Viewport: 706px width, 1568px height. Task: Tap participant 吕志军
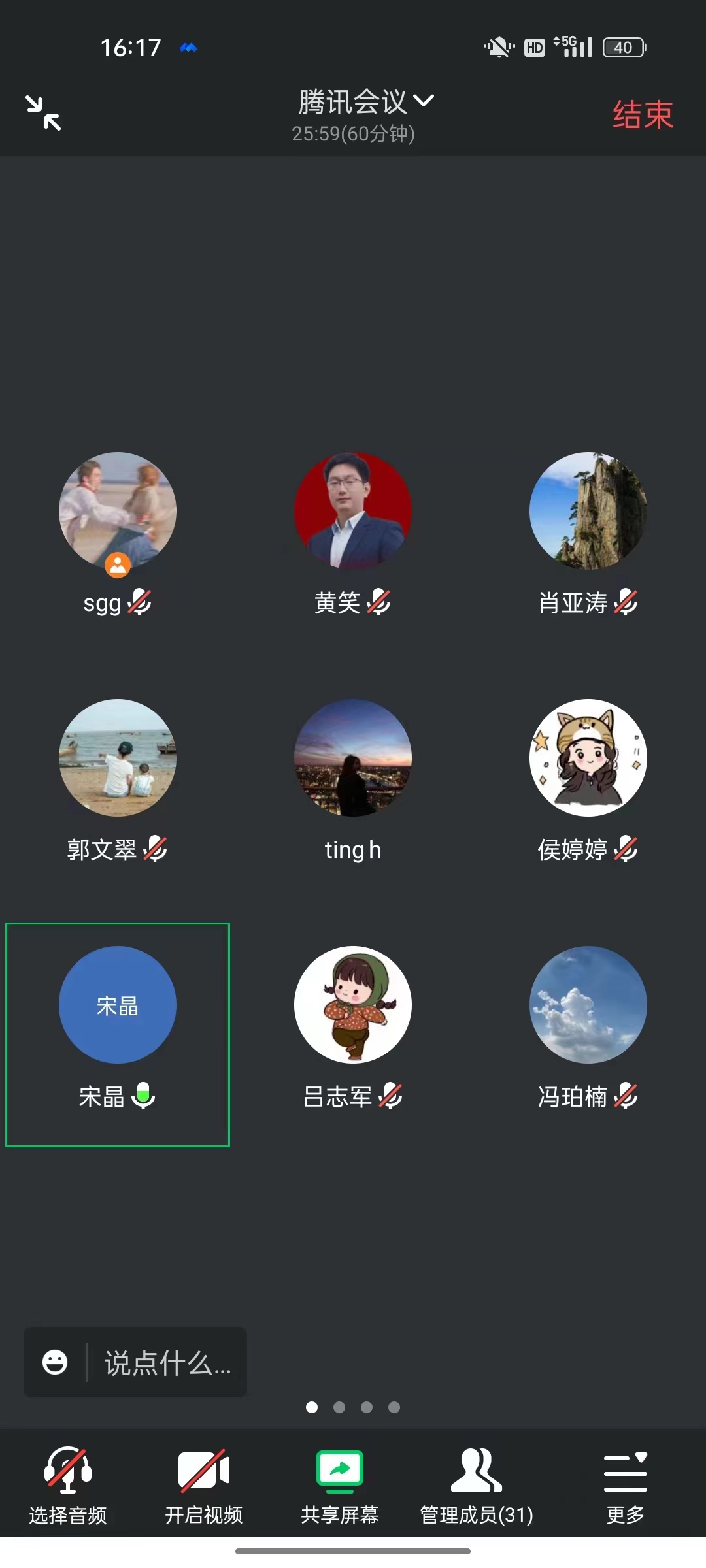tap(353, 1005)
